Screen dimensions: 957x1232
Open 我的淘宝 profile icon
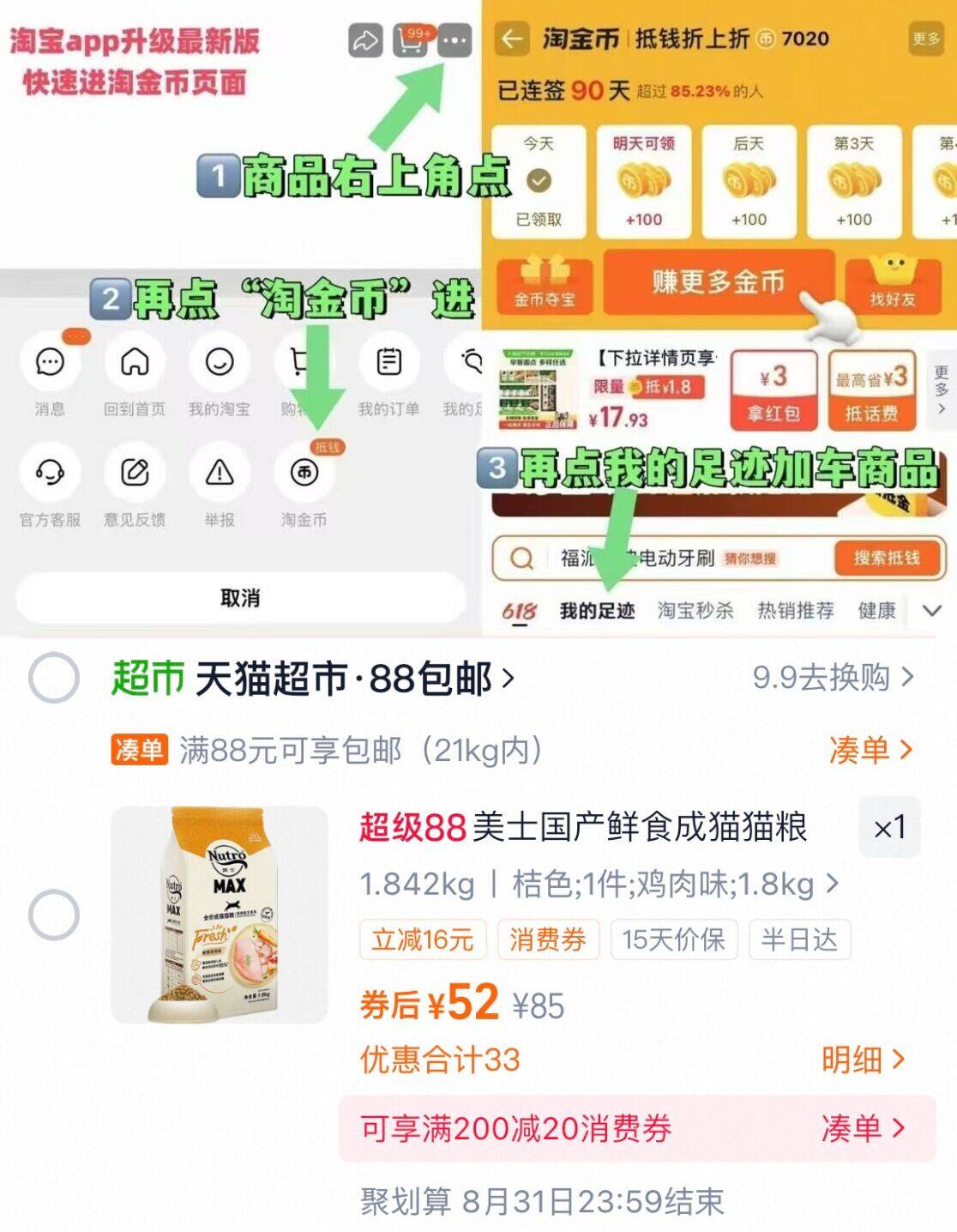(221, 362)
